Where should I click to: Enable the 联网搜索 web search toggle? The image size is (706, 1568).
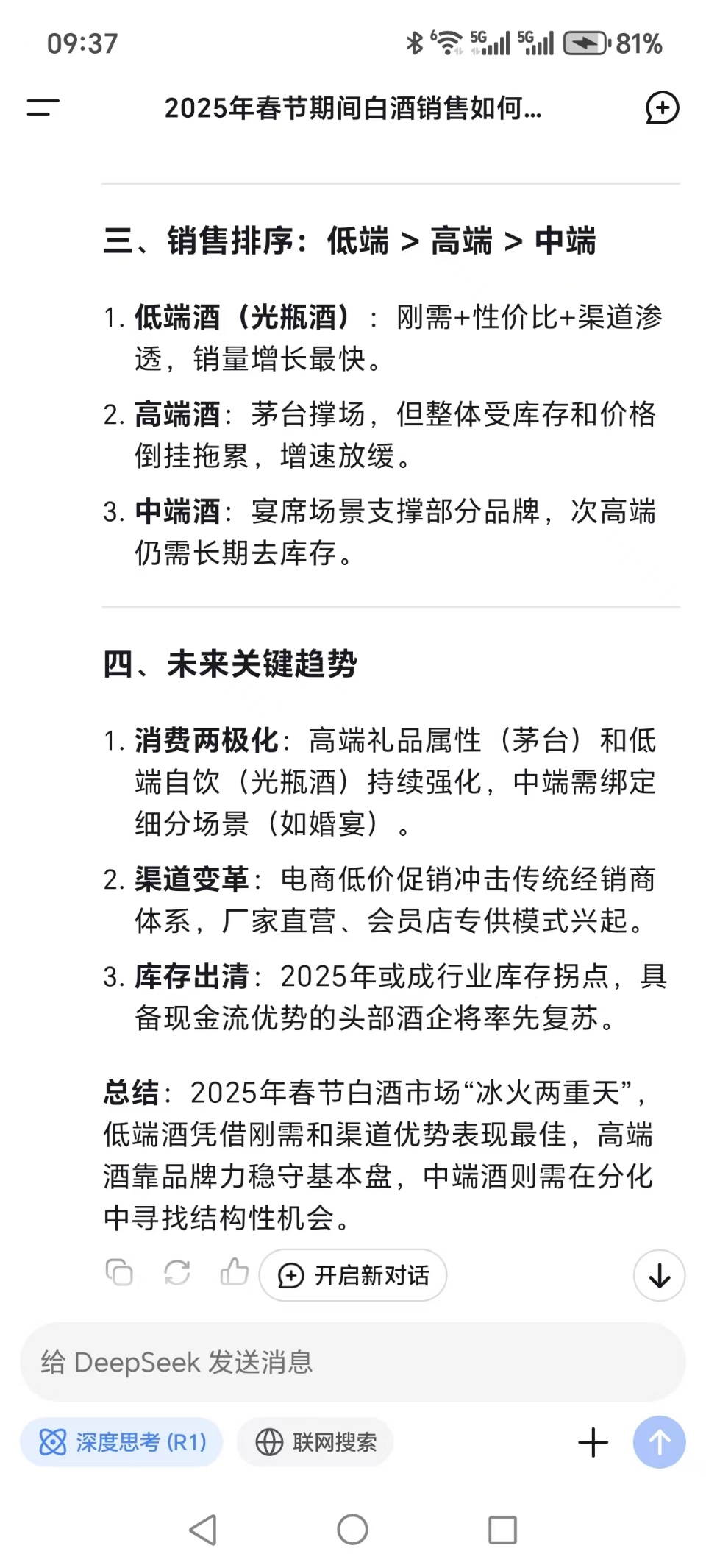(x=314, y=1442)
